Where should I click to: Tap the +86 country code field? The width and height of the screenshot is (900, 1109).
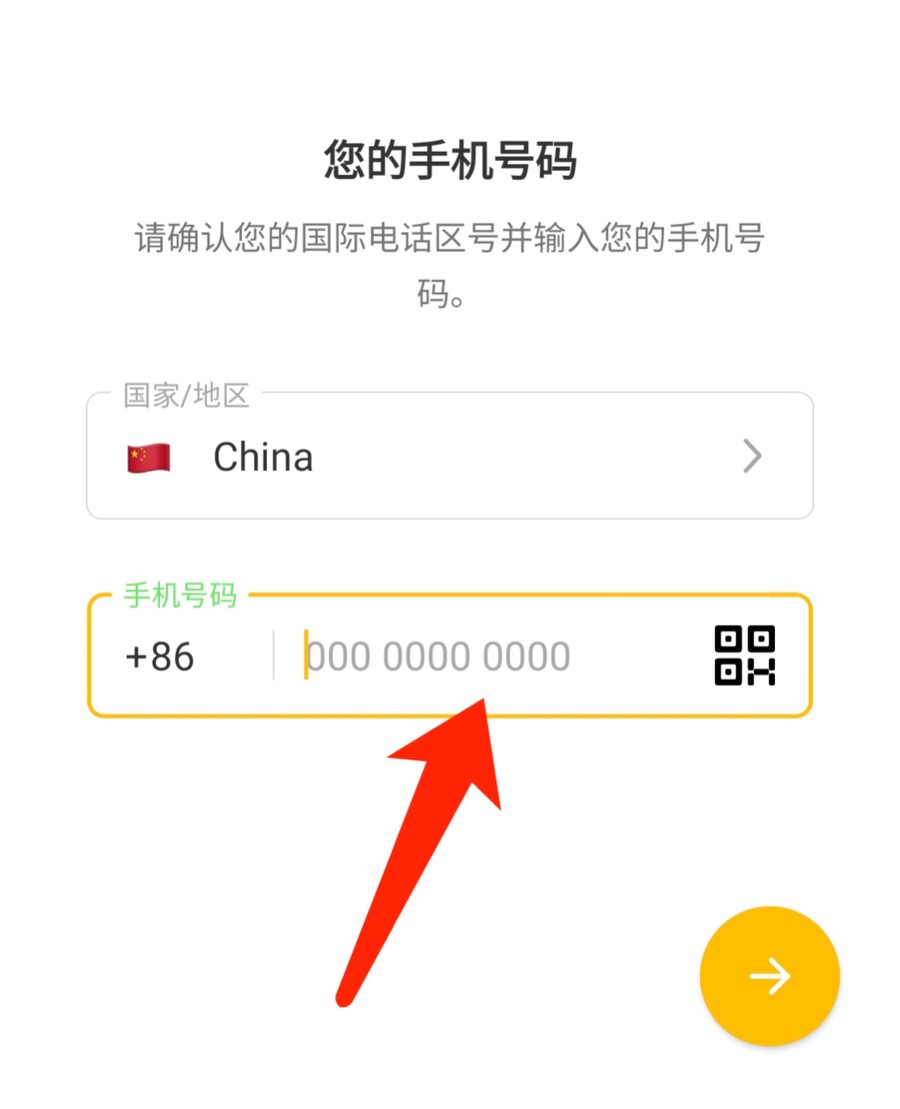161,657
